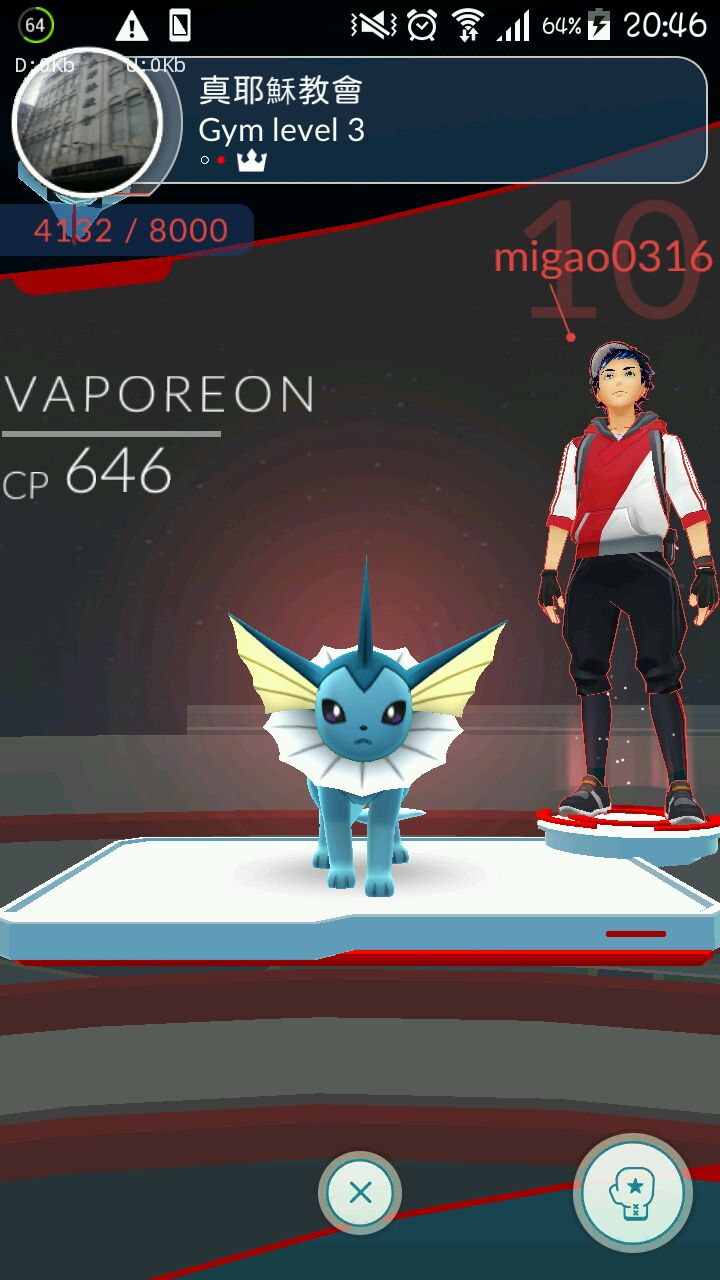Open the gym photo thumbnail
Viewport: 720px width, 1280px height.
(x=87, y=121)
